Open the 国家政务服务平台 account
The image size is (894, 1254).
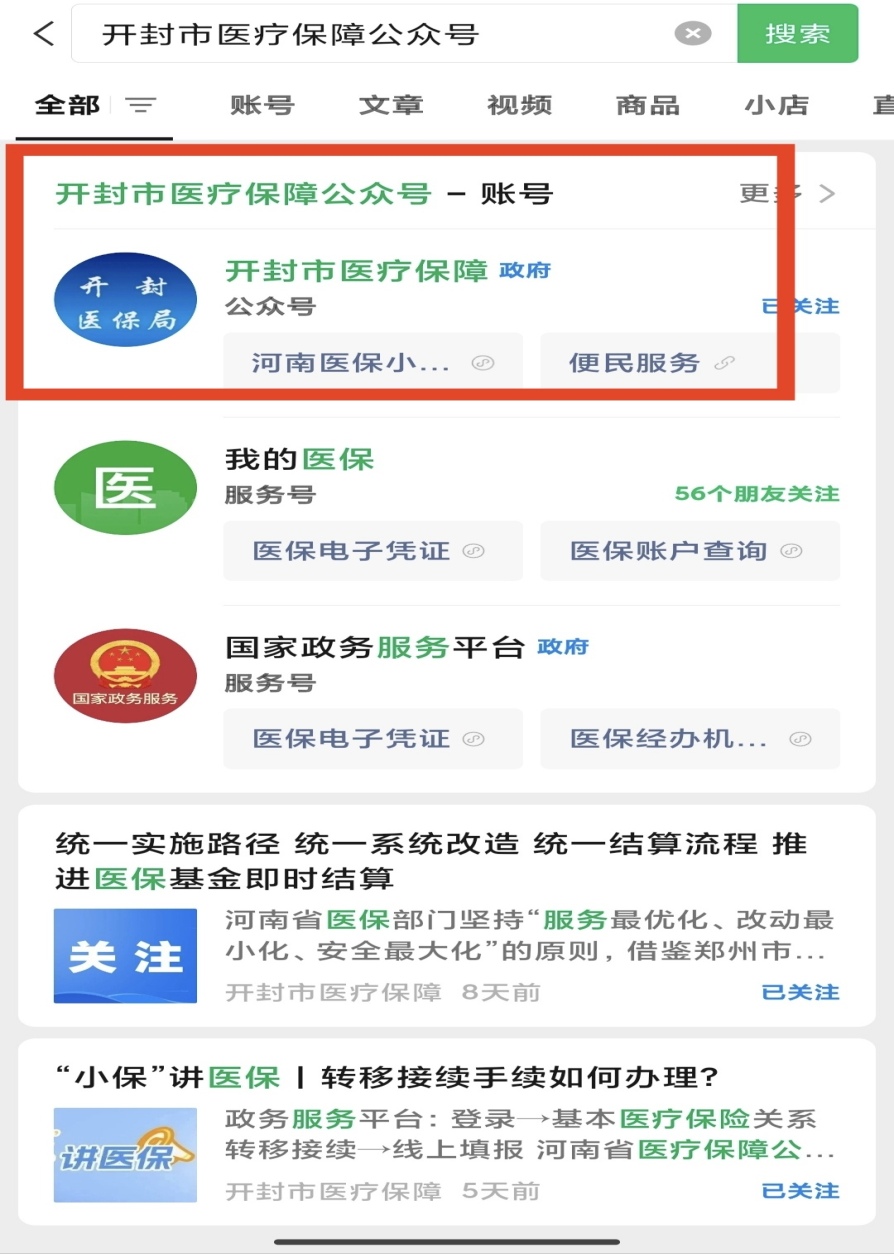pos(374,647)
